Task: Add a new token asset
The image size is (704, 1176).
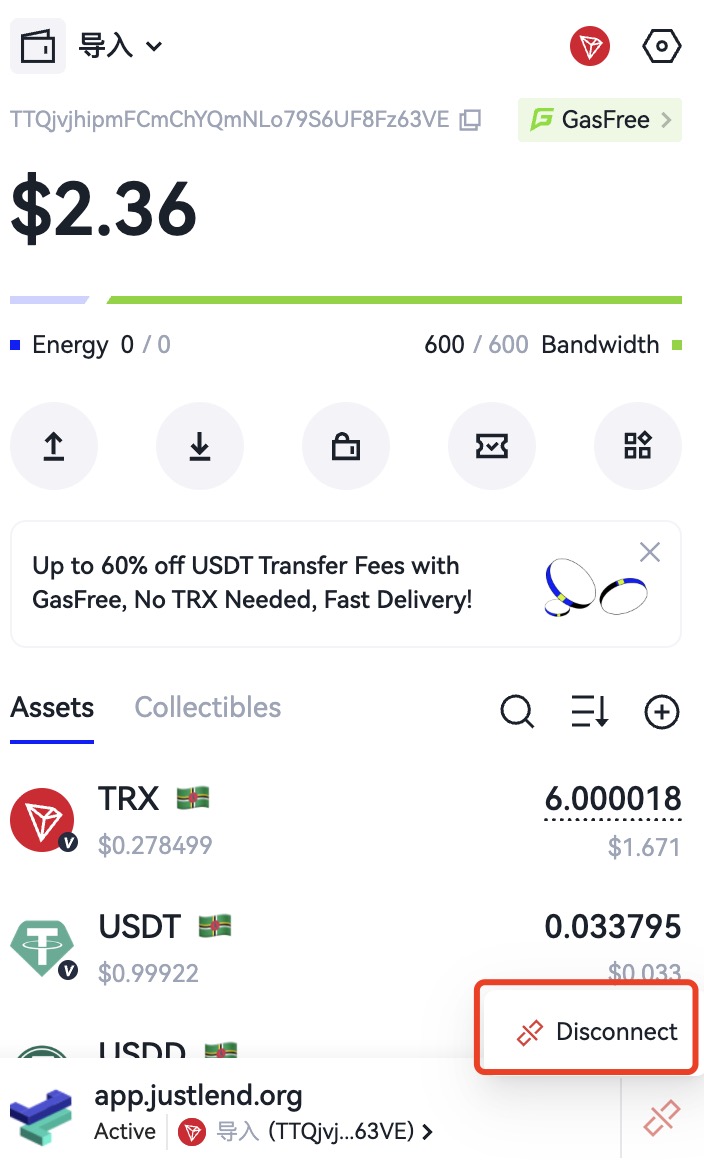Action: (662, 712)
